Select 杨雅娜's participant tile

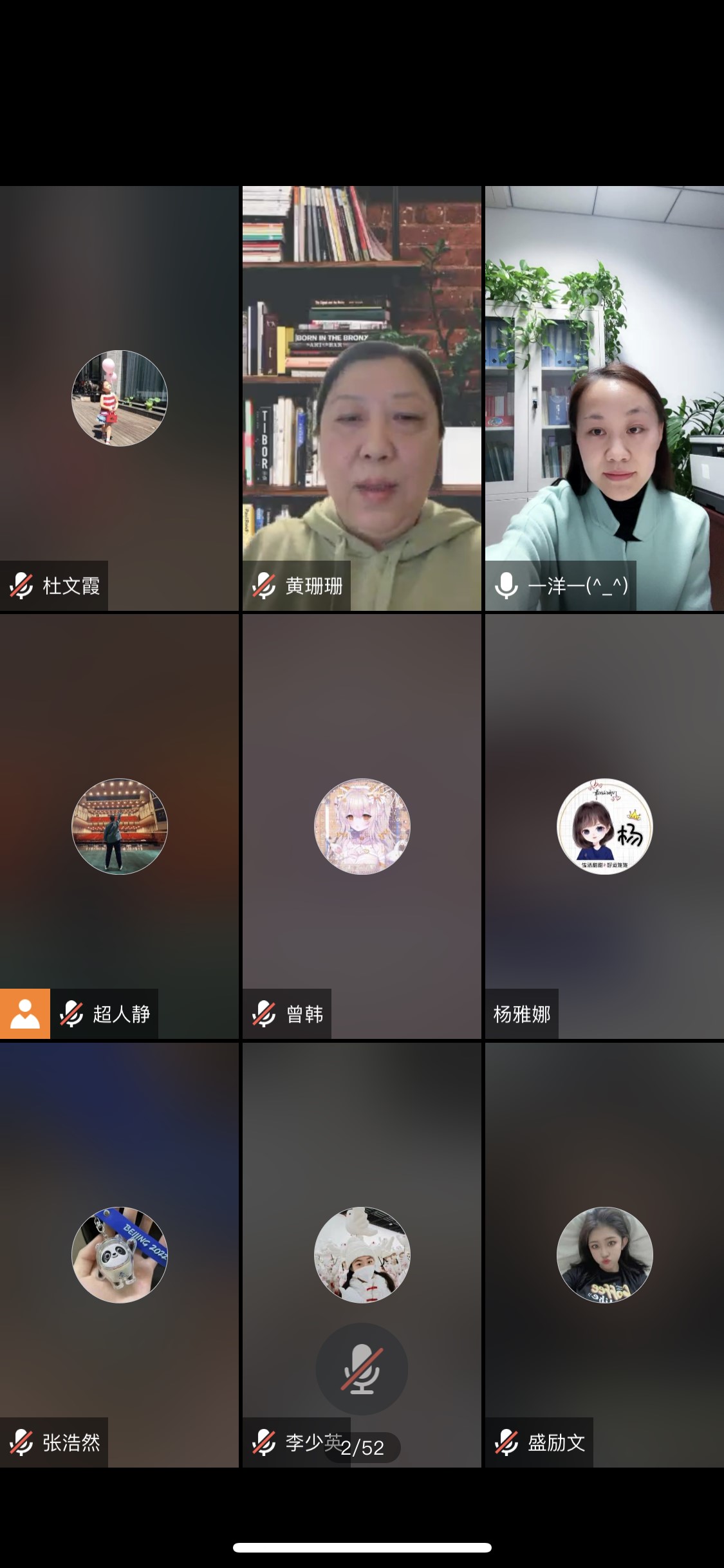pyautogui.click(x=604, y=826)
